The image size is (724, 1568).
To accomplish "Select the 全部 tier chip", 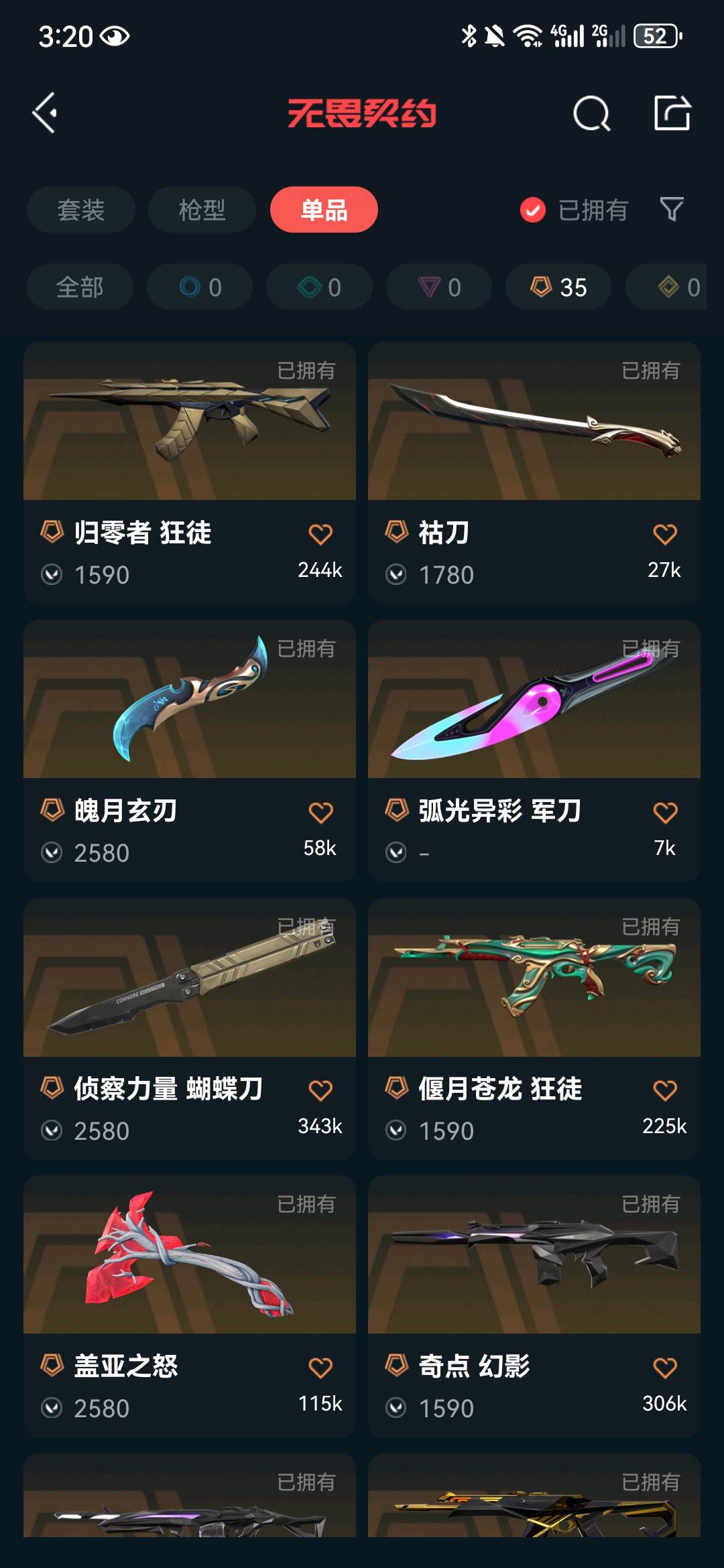I will [80, 287].
